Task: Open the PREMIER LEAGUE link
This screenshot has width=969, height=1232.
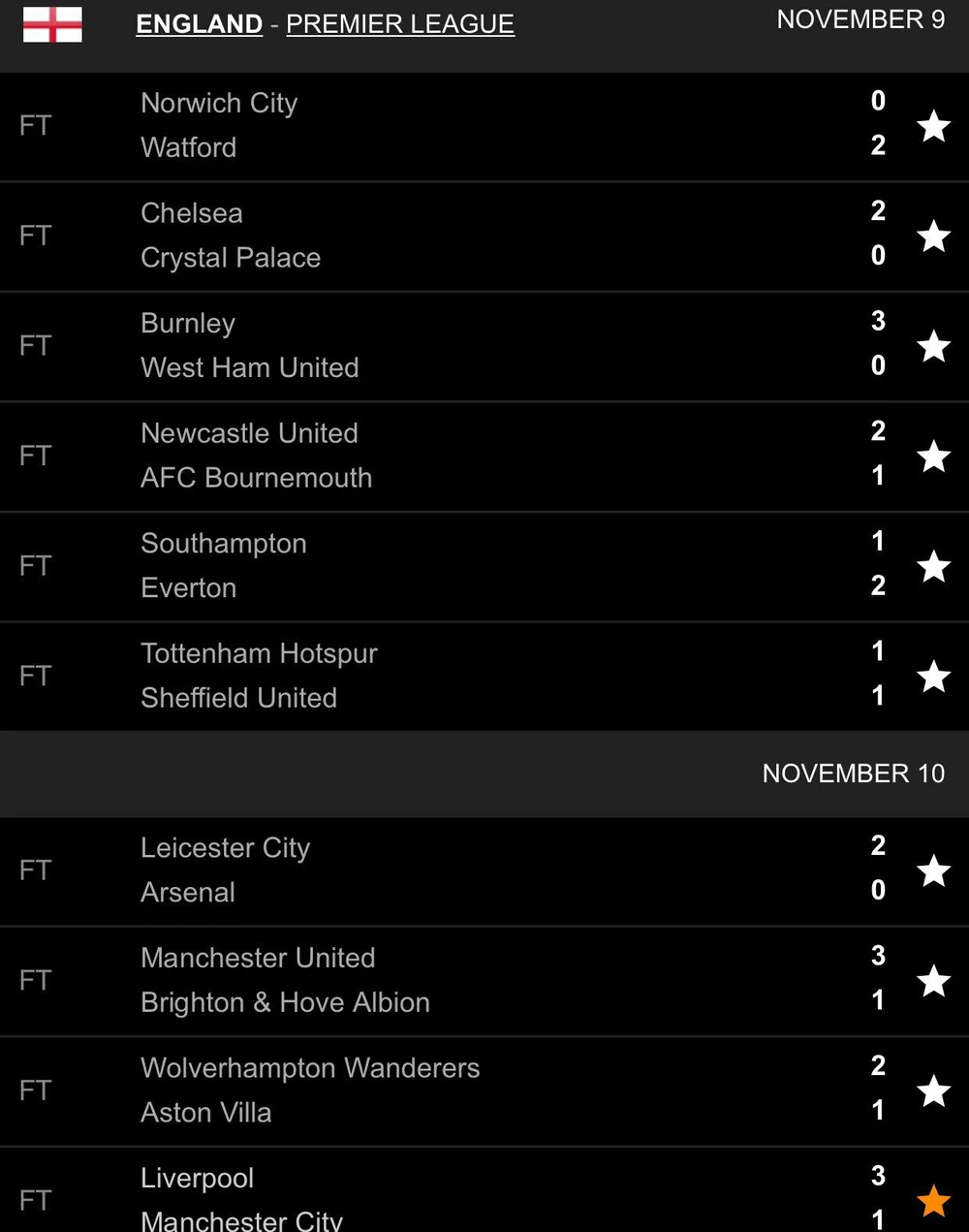Action: pos(399,24)
